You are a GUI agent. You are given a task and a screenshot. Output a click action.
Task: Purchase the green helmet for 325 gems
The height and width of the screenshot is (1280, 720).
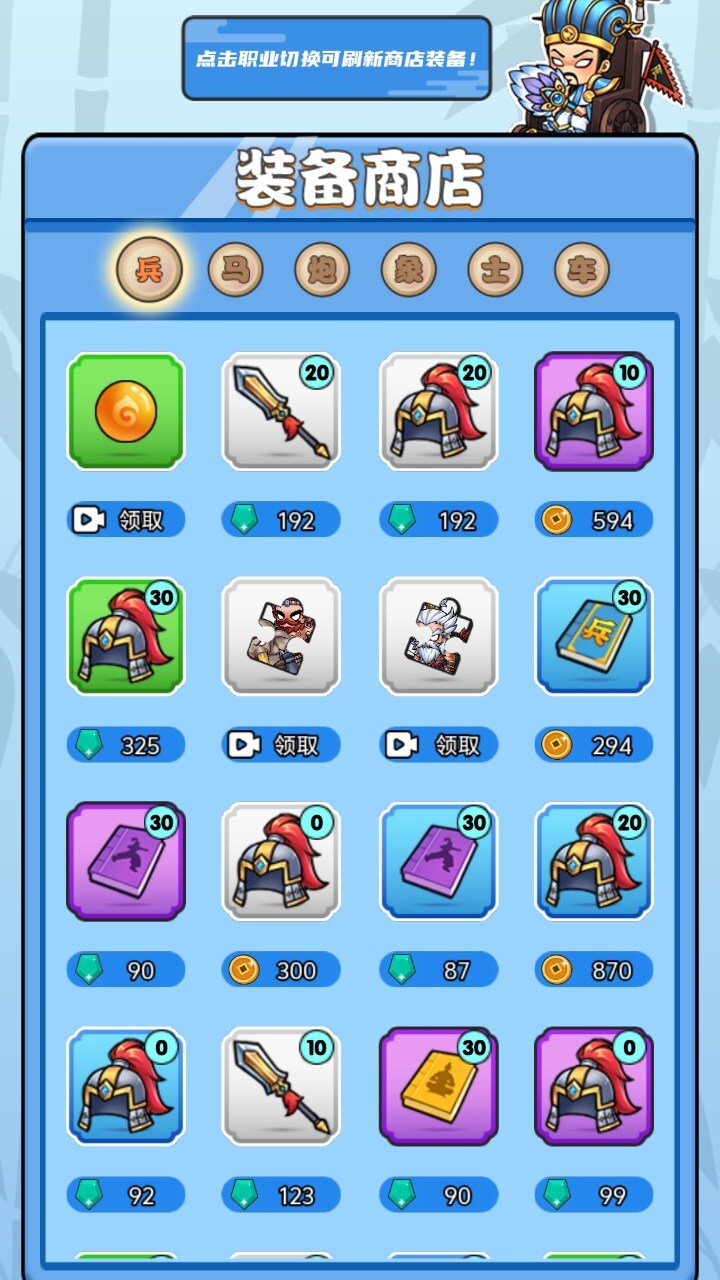click(x=126, y=745)
